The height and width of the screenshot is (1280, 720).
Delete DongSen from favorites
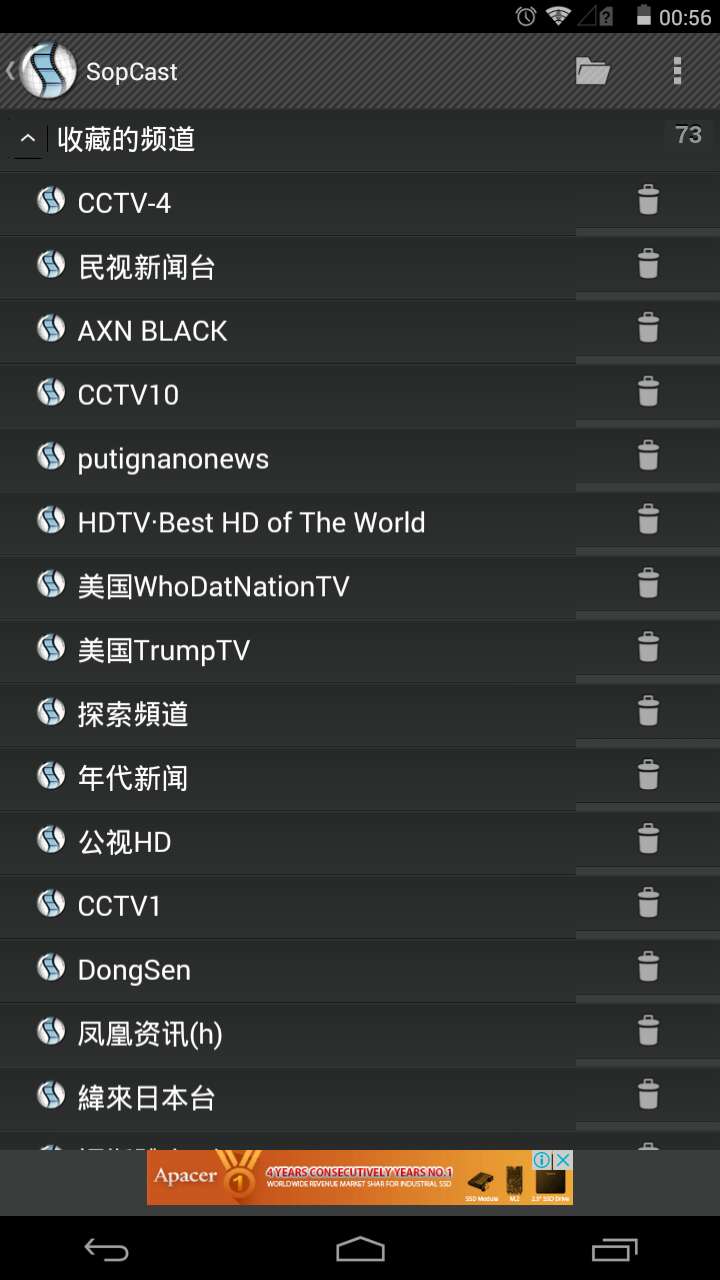(648, 968)
